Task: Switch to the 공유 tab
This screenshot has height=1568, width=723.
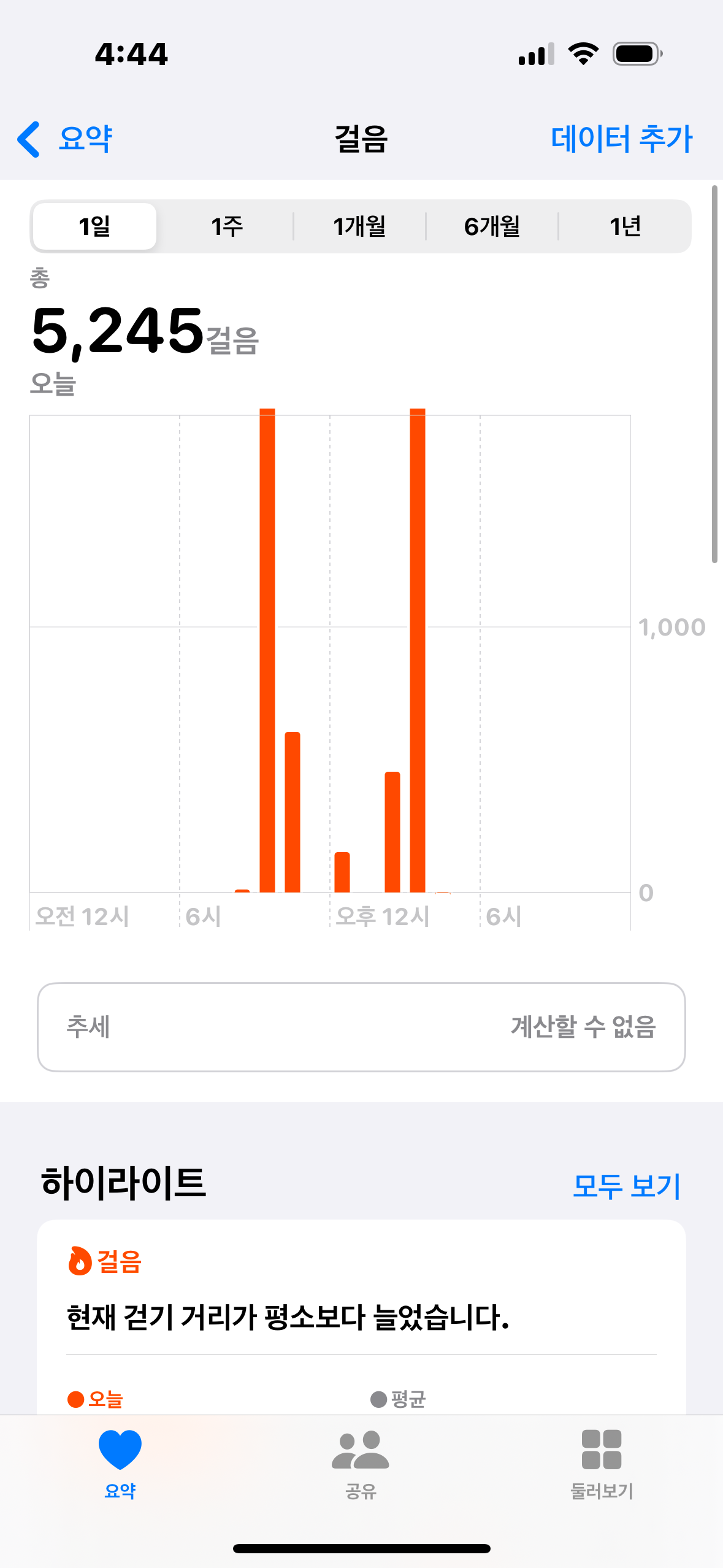Action: [x=361, y=1462]
